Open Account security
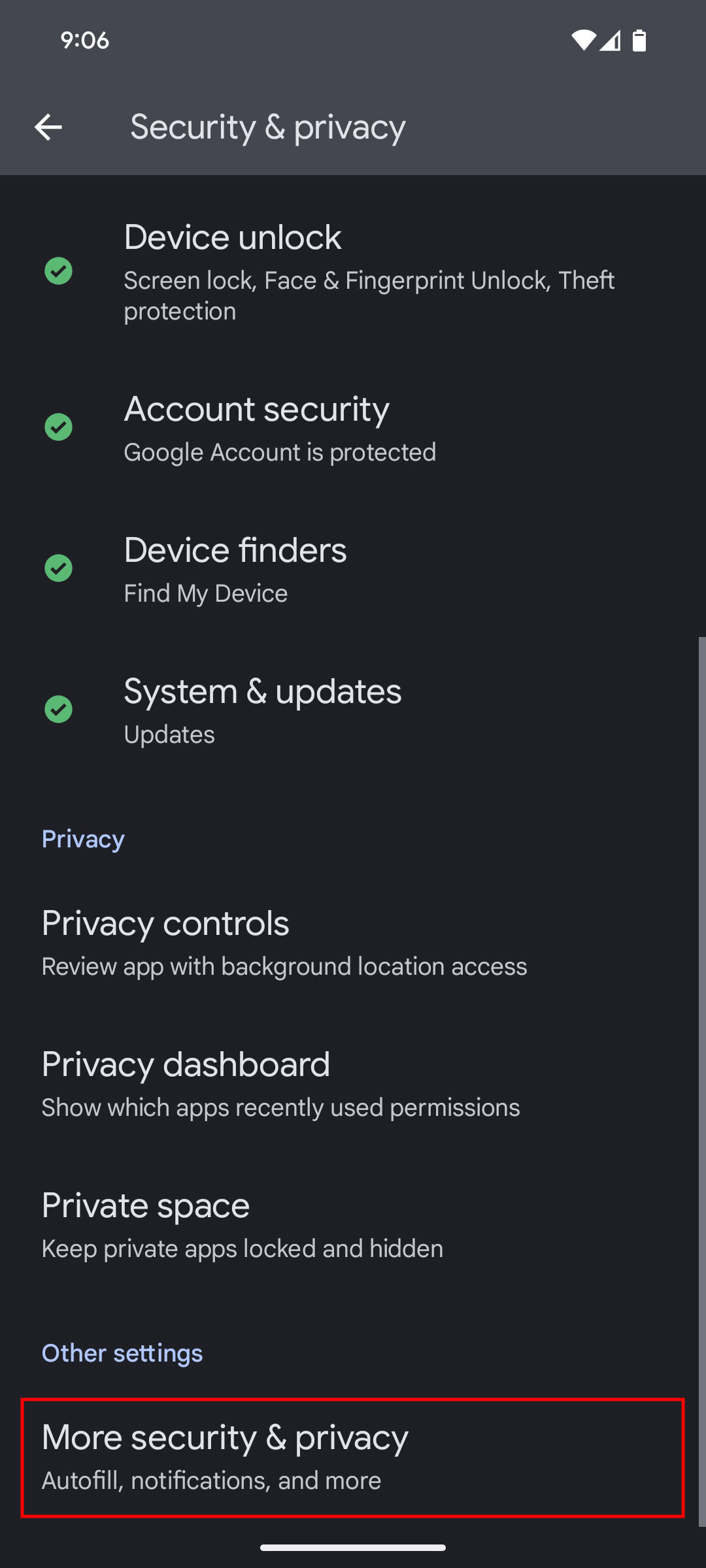The height and width of the screenshot is (1568, 706). [x=353, y=428]
